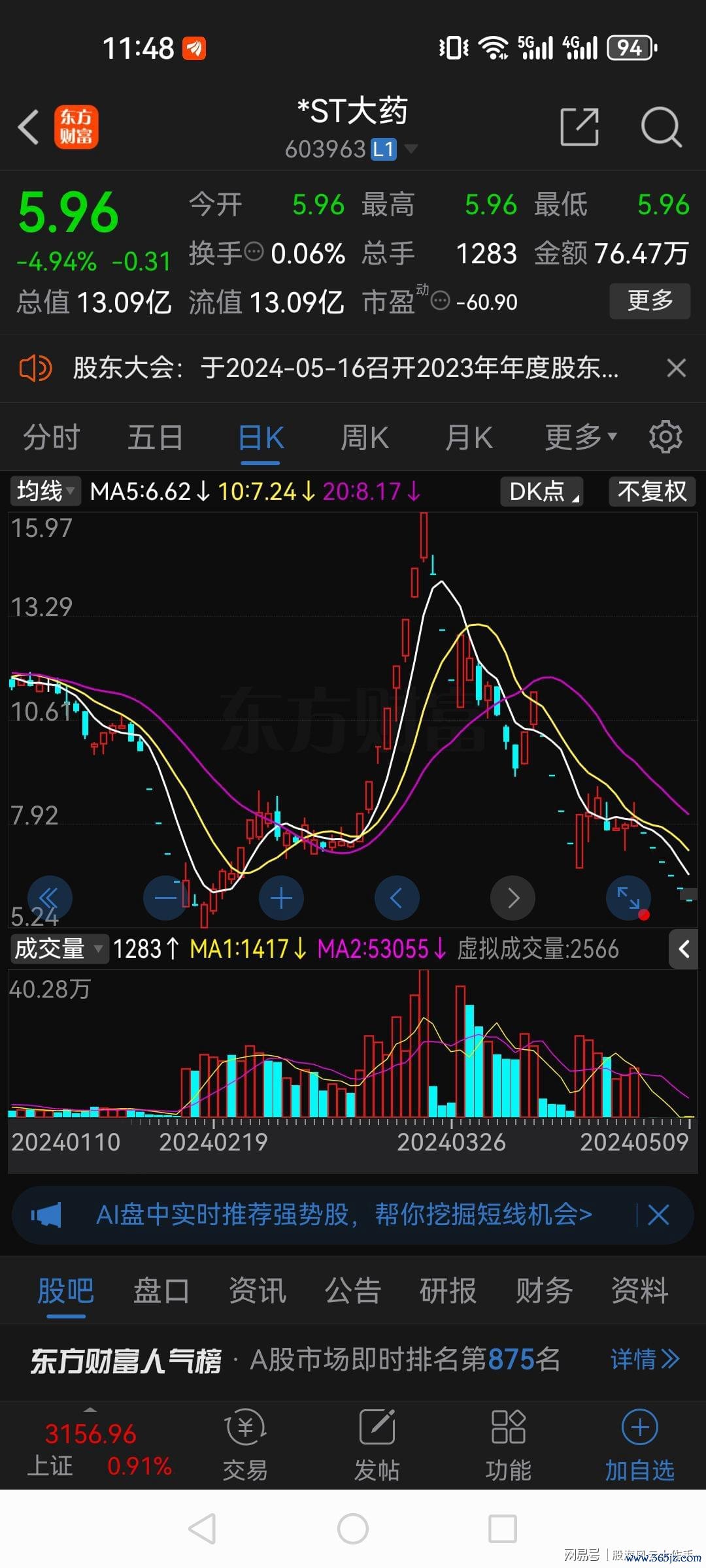Tap 更多 button in quote details
The height and width of the screenshot is (1568, 706).
pos(650,301)
